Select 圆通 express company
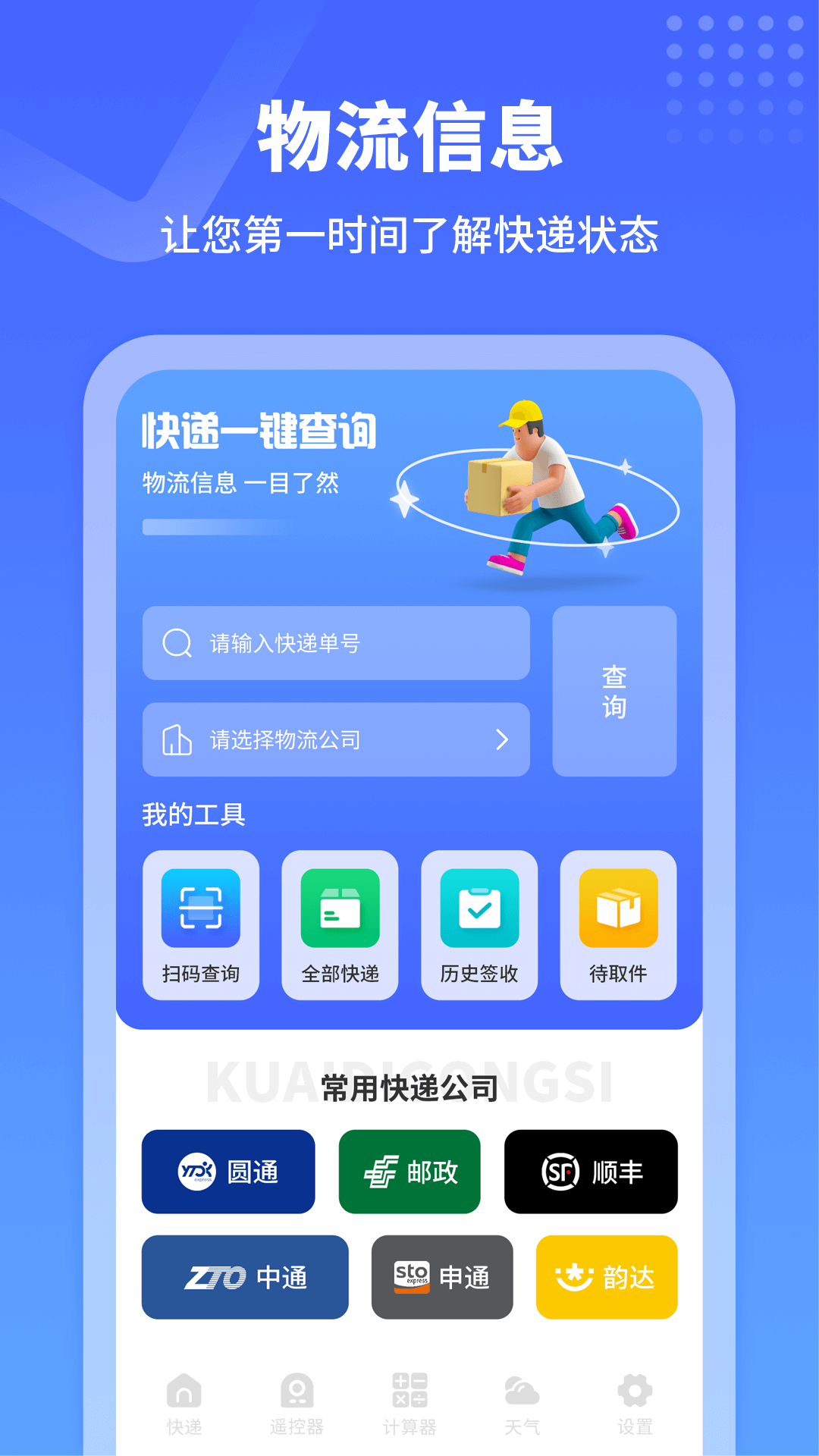This screenshot has width=819, height=1456. click(x=227, y=1171)
